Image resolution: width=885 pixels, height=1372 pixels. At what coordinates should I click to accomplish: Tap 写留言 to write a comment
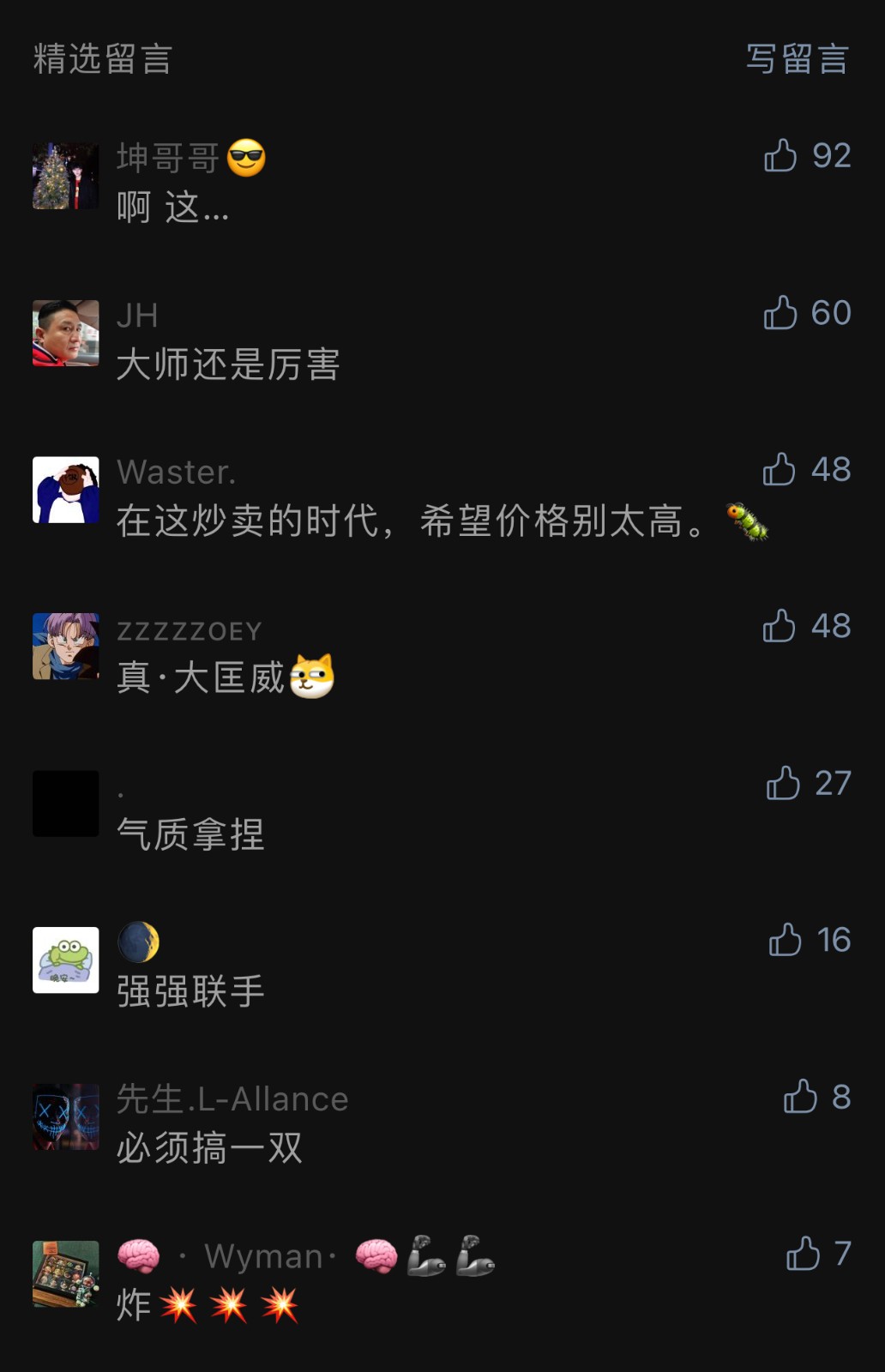coord(797,59)
